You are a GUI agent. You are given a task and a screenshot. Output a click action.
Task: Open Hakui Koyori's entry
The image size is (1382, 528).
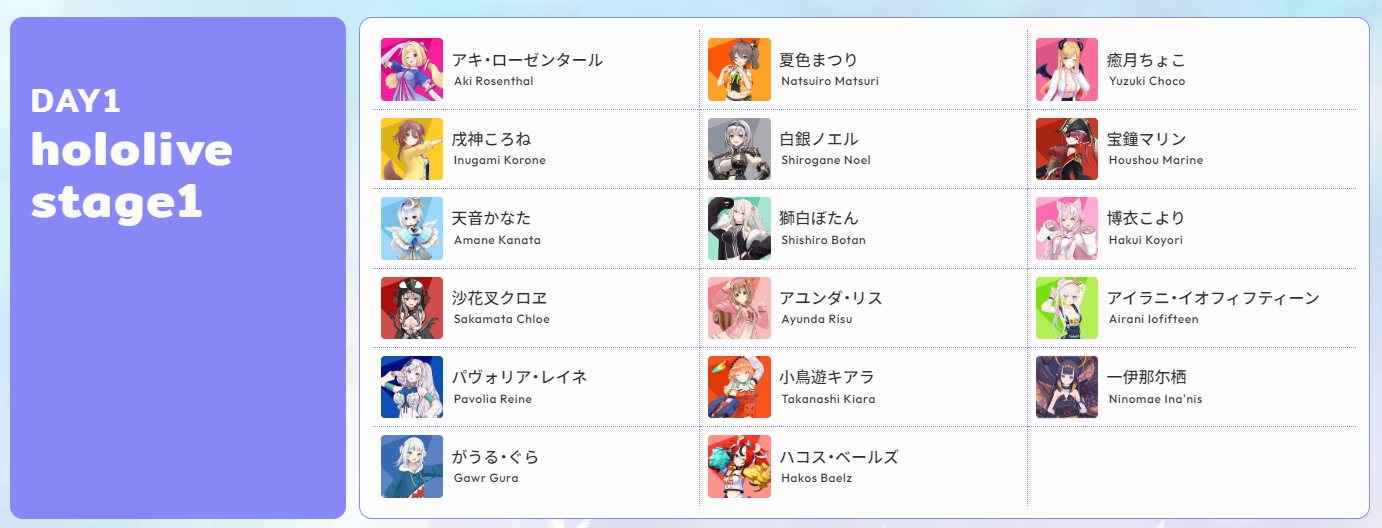(x=1146, y=228)
